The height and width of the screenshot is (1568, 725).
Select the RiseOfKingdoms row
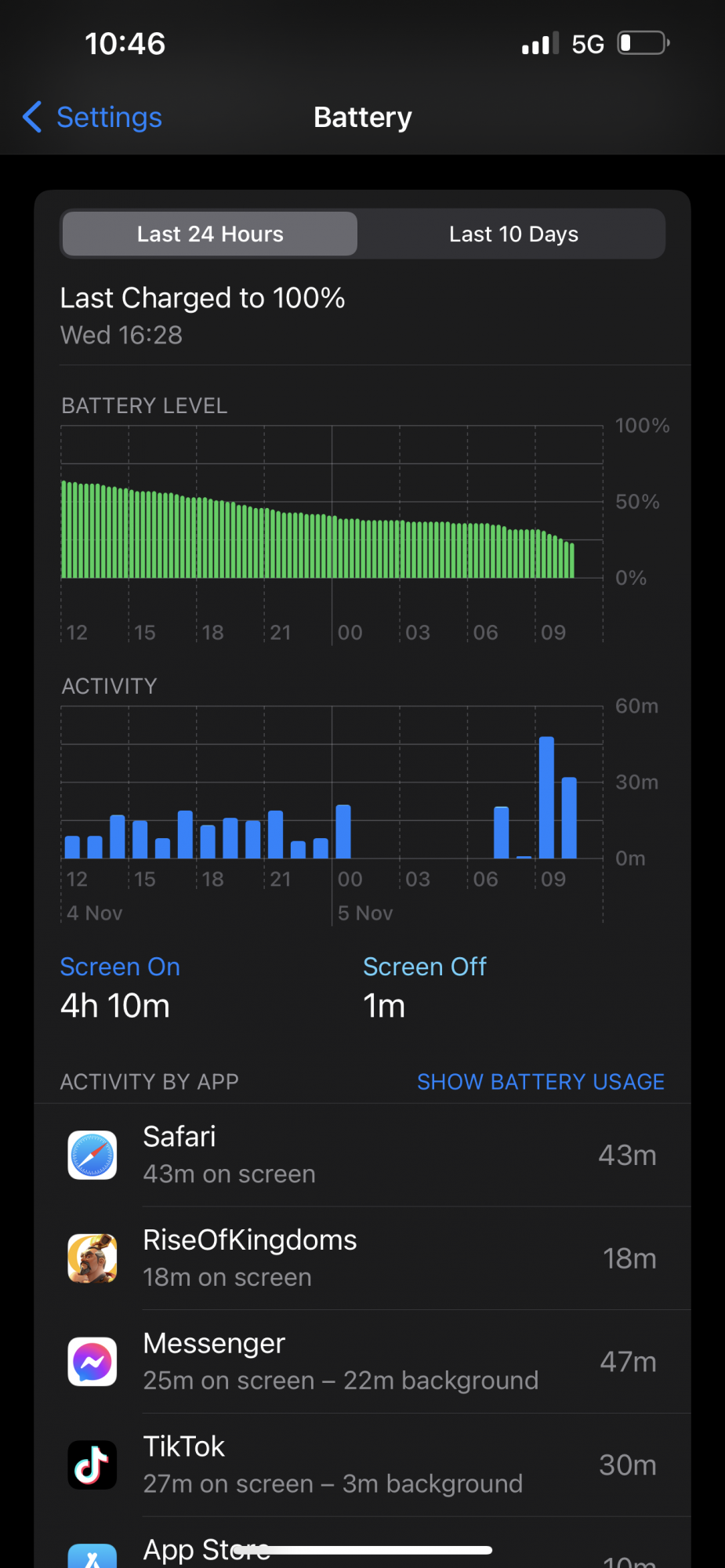click(362, 1258)
